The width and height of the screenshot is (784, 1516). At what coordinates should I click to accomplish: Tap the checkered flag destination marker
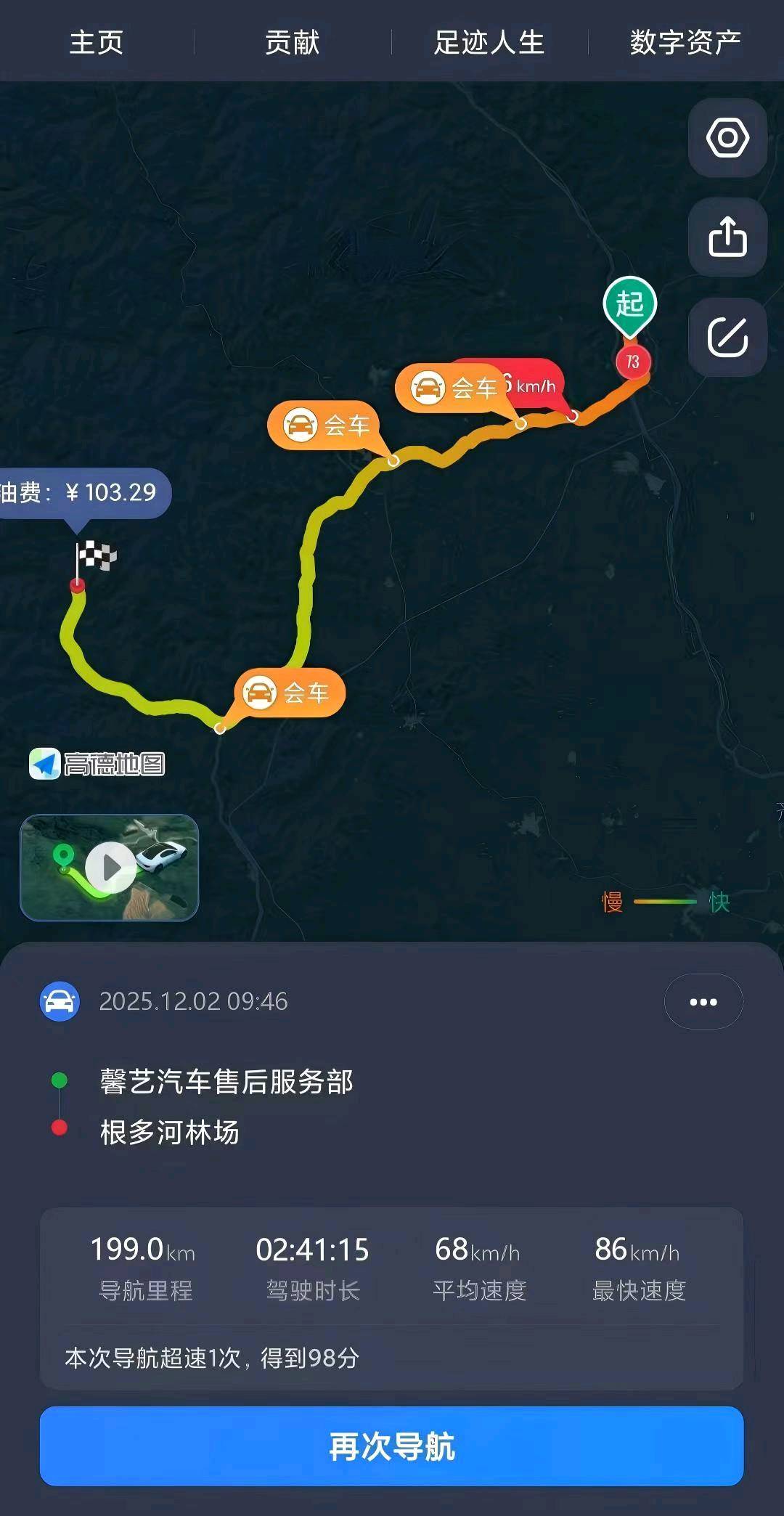tap(96, 557)
